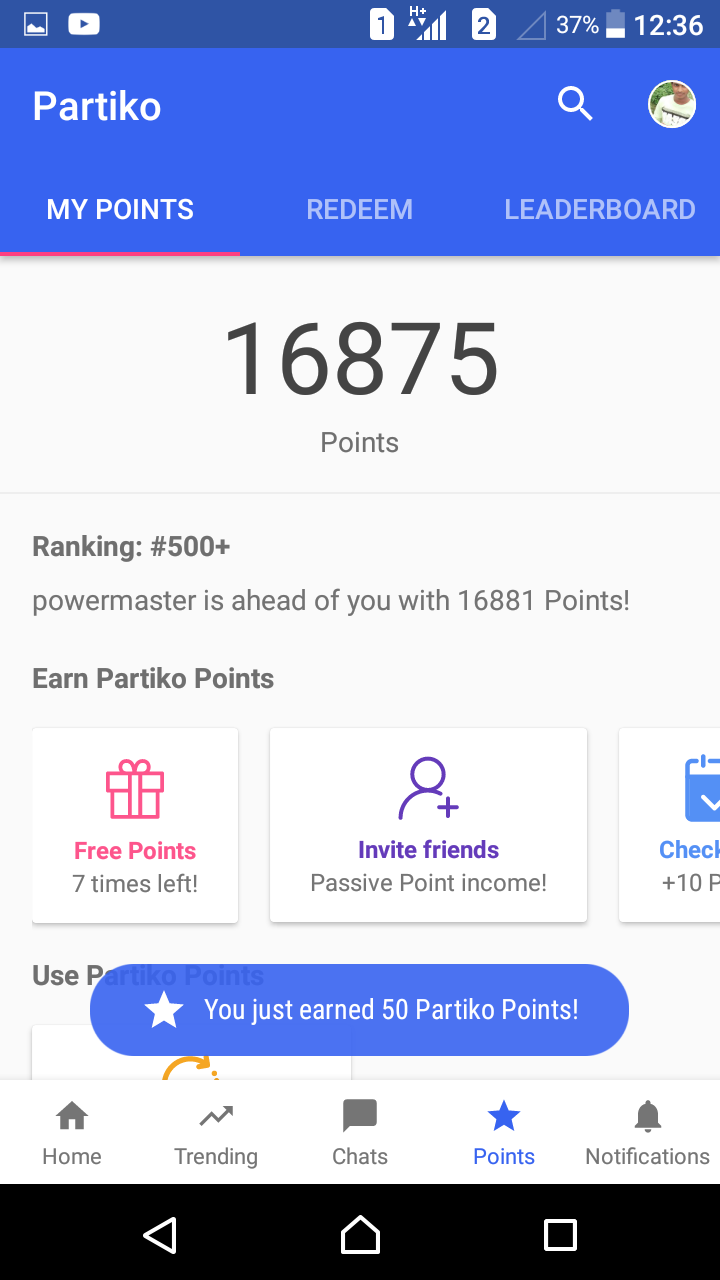Screen dimensions: 720x1280
Task: Go to the Home tab
Action: [72, 1132]
